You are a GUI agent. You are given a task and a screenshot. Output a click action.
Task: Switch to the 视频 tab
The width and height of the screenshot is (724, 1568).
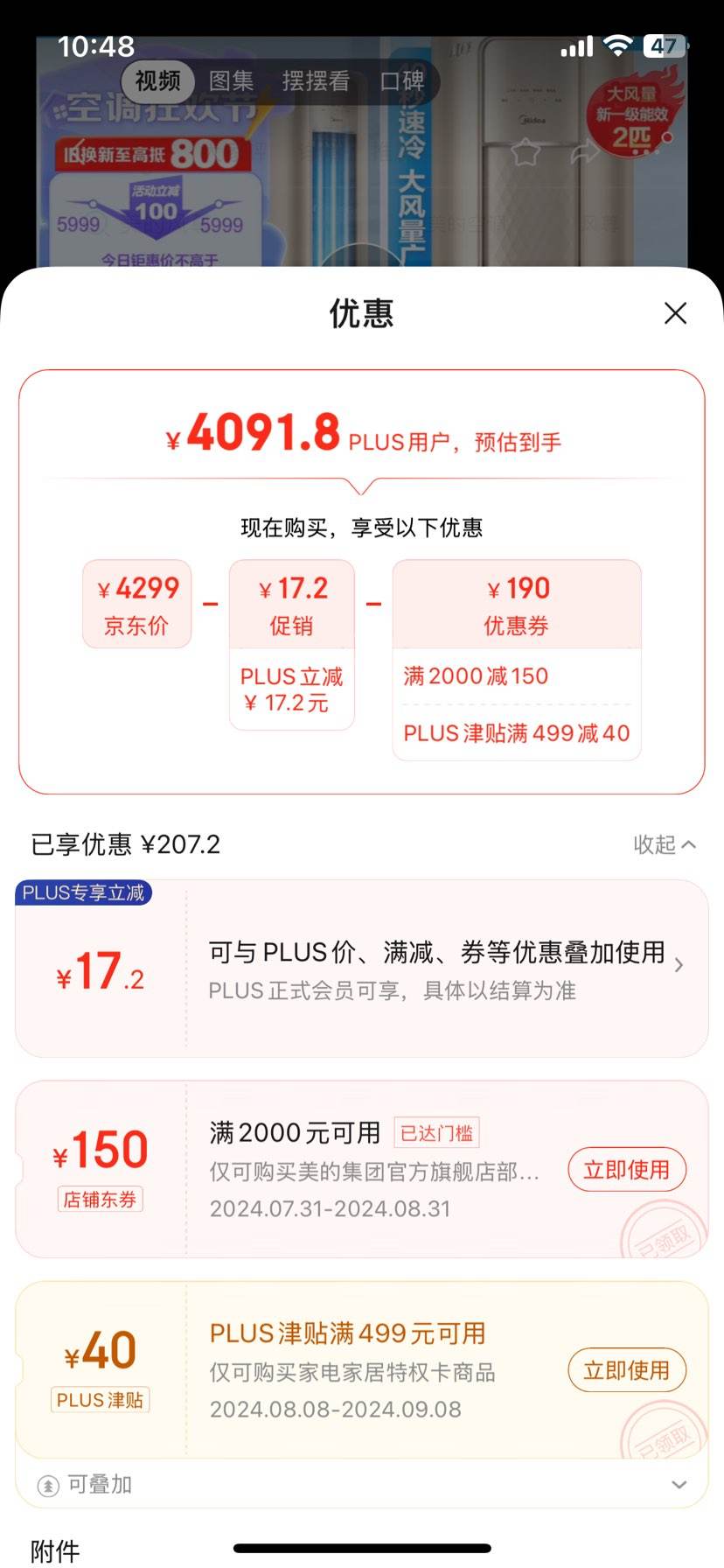point(158,81)
